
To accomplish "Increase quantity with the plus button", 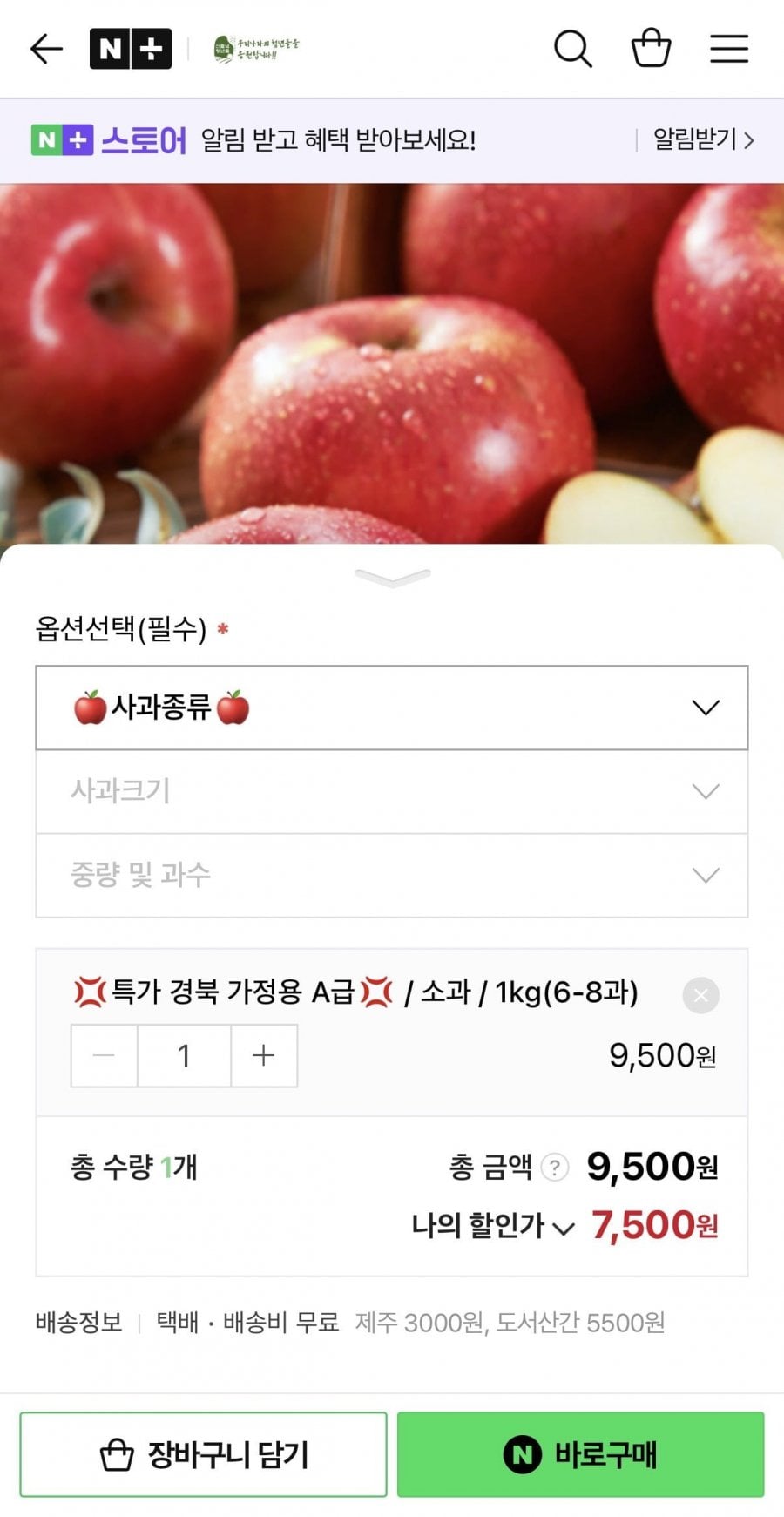I will point(263,1056).
